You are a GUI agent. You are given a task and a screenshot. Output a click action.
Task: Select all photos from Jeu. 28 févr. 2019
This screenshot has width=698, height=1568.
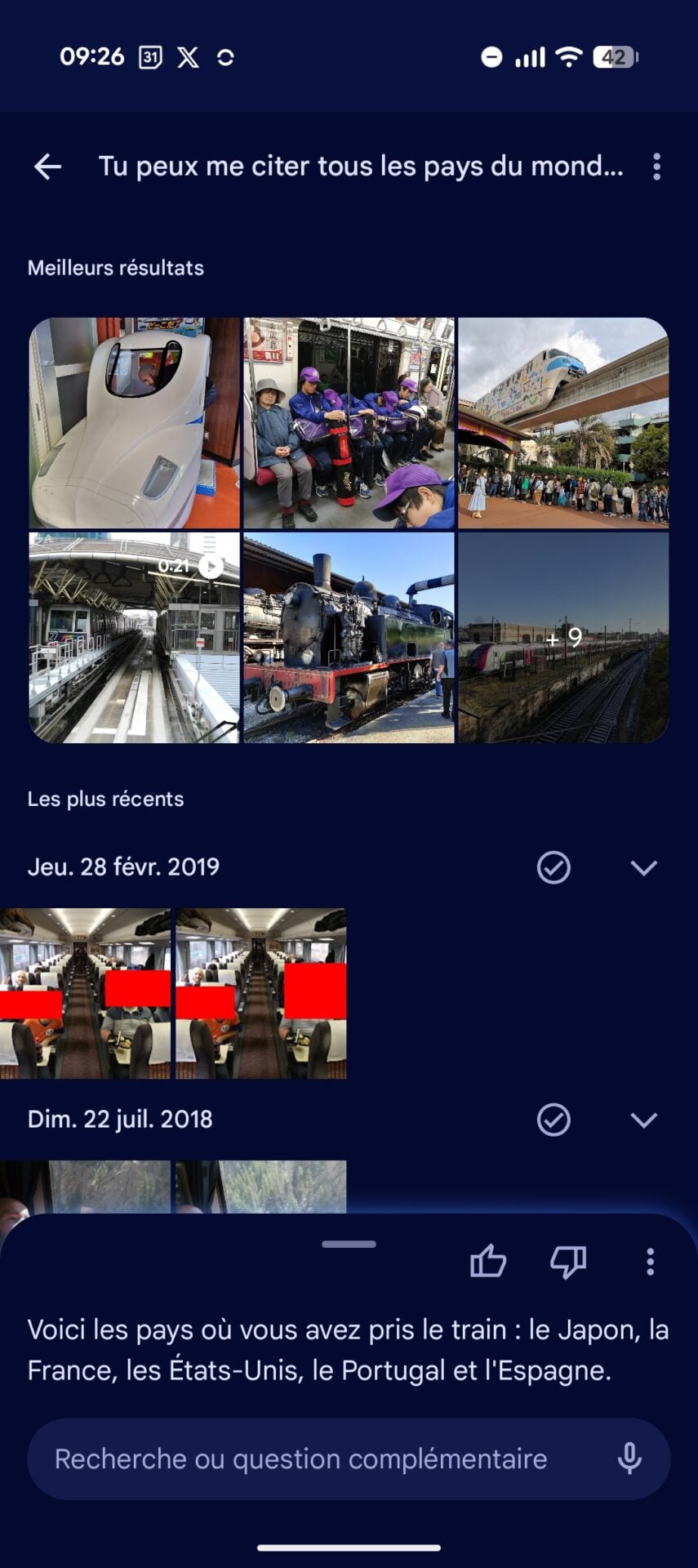[x=554, y=867]
